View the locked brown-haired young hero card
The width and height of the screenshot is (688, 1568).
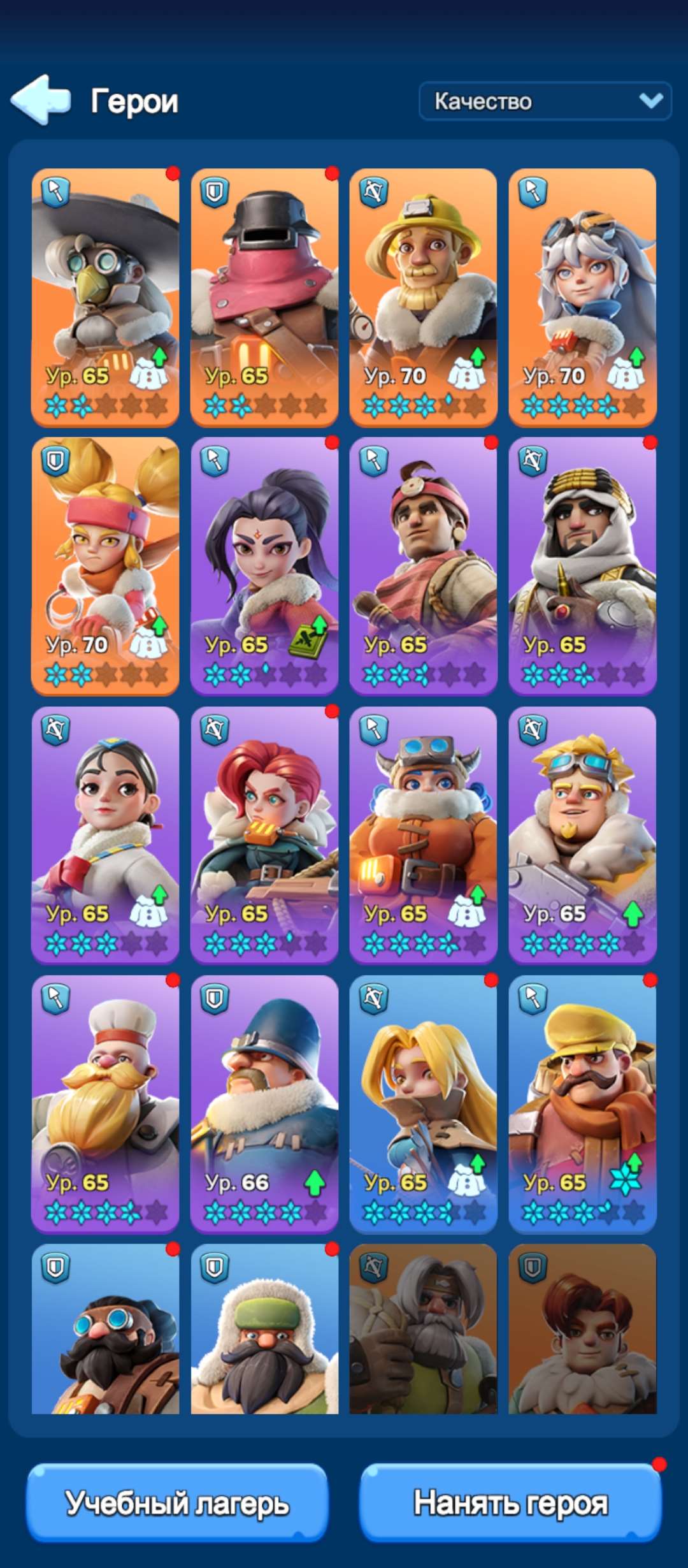click(x=583, y=1329)
